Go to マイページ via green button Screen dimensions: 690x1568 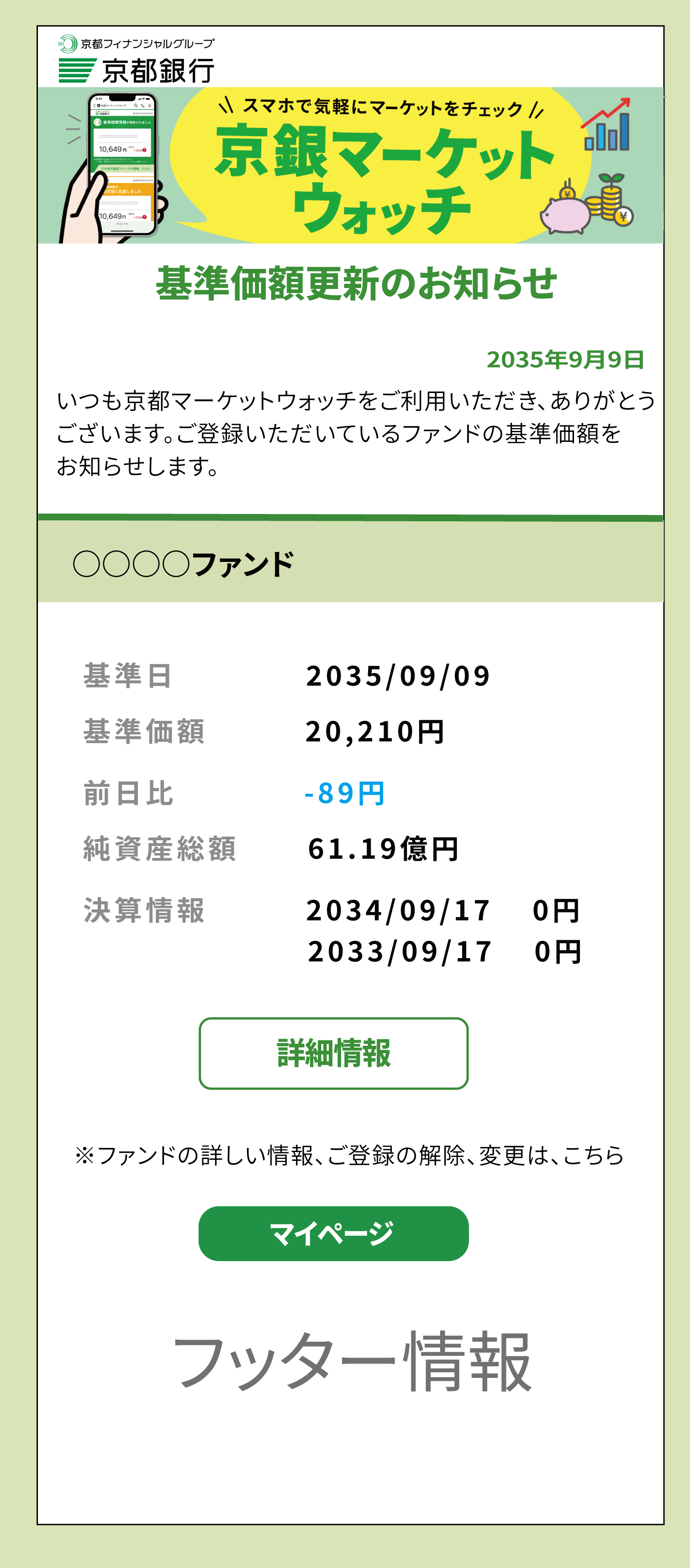click(333, 1233)
